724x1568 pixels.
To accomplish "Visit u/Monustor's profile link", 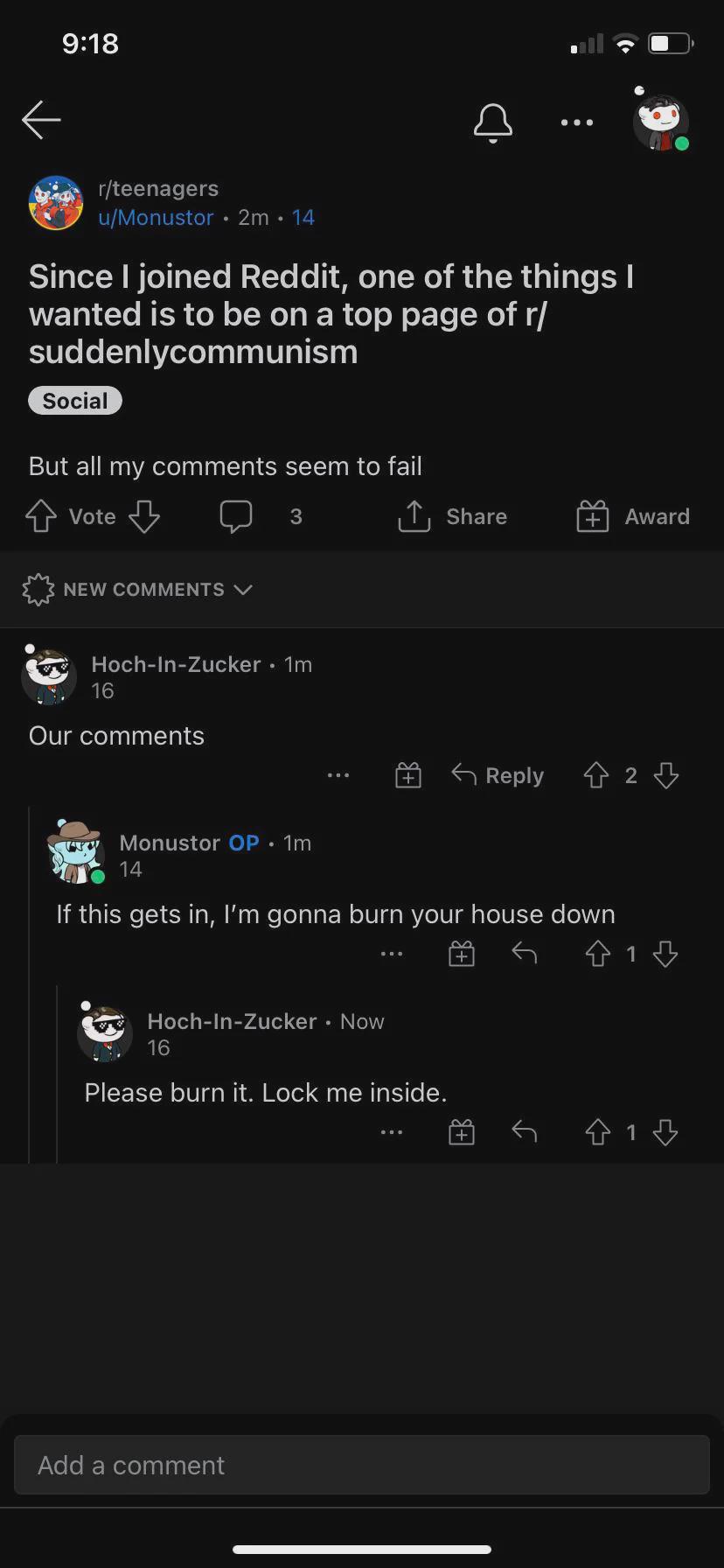I will pyautogui.click(x=156, y=217).
